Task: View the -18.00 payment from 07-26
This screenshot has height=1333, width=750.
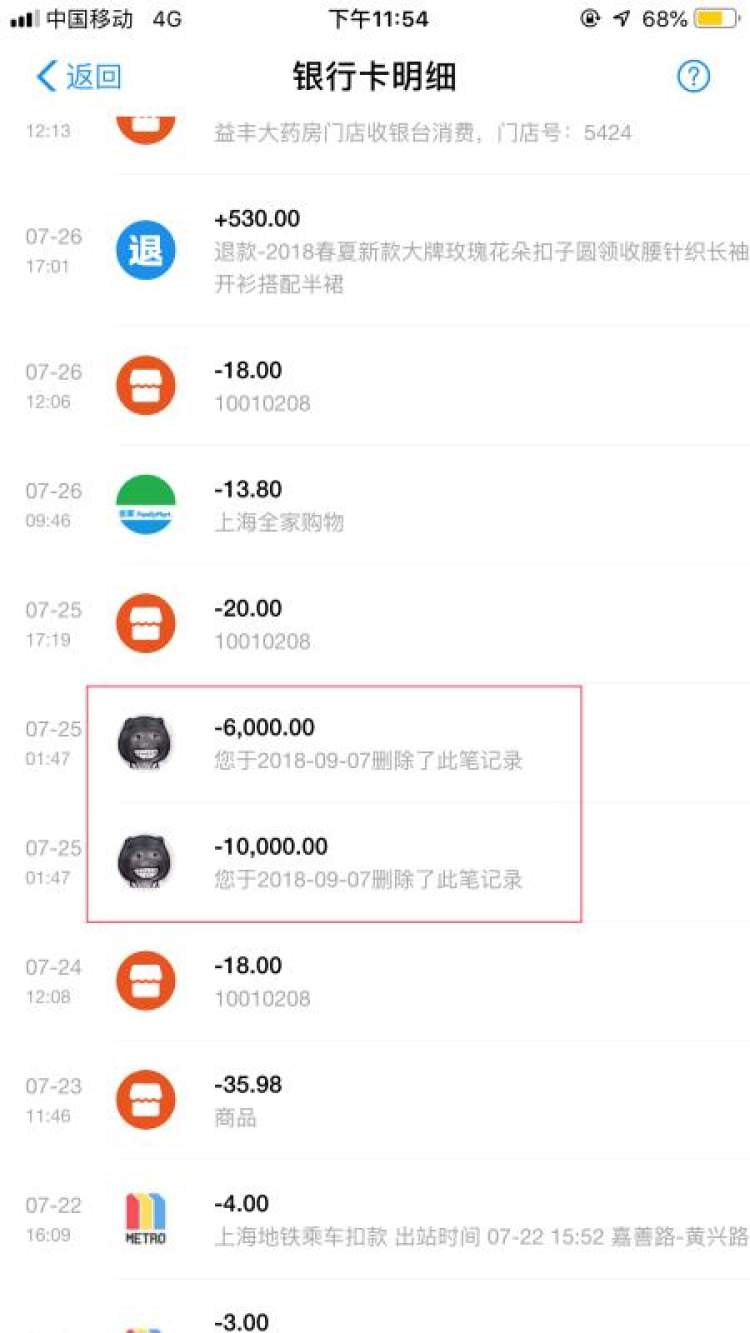Action: pyautogui.click(x=375, y=386)
